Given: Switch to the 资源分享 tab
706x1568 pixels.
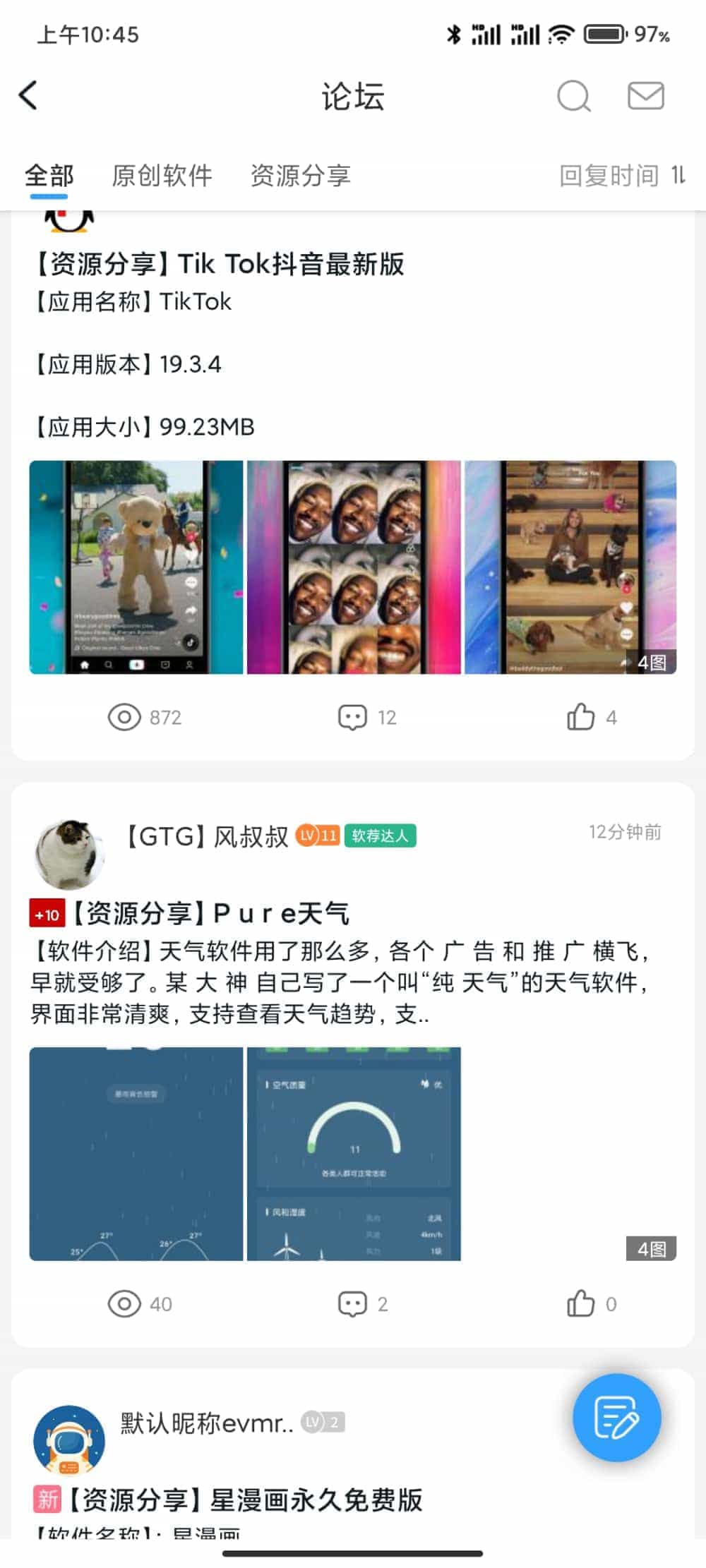Looking at the screenshot, I should click(x=301, y=176).
